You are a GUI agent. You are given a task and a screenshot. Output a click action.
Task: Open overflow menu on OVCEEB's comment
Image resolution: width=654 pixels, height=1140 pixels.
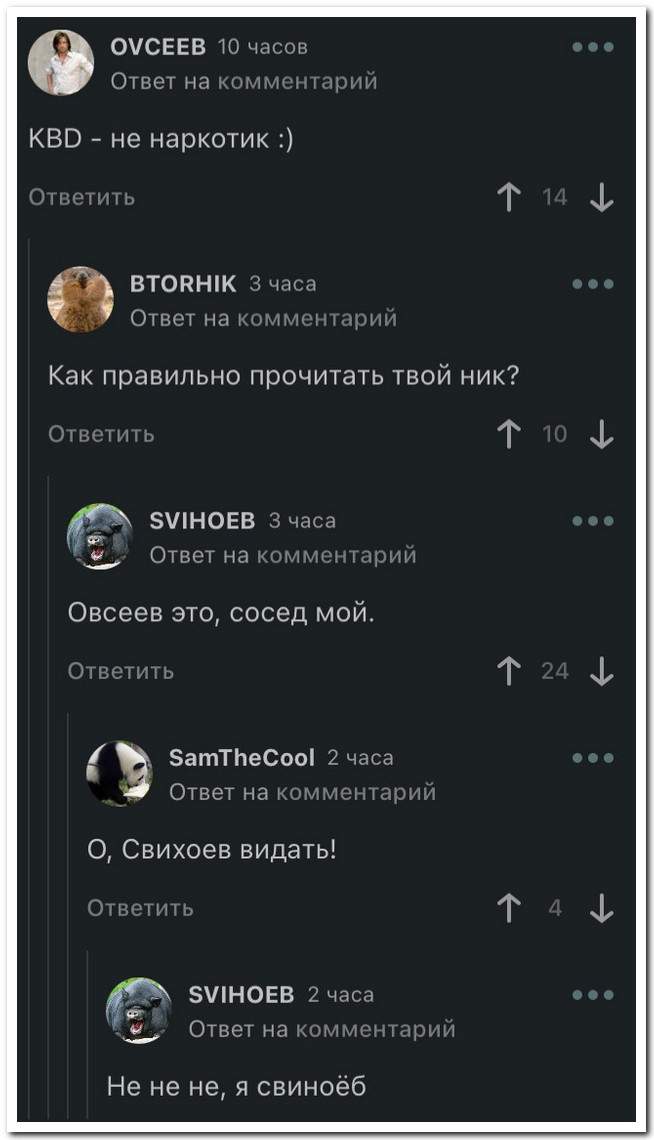[x=593, y=46]
